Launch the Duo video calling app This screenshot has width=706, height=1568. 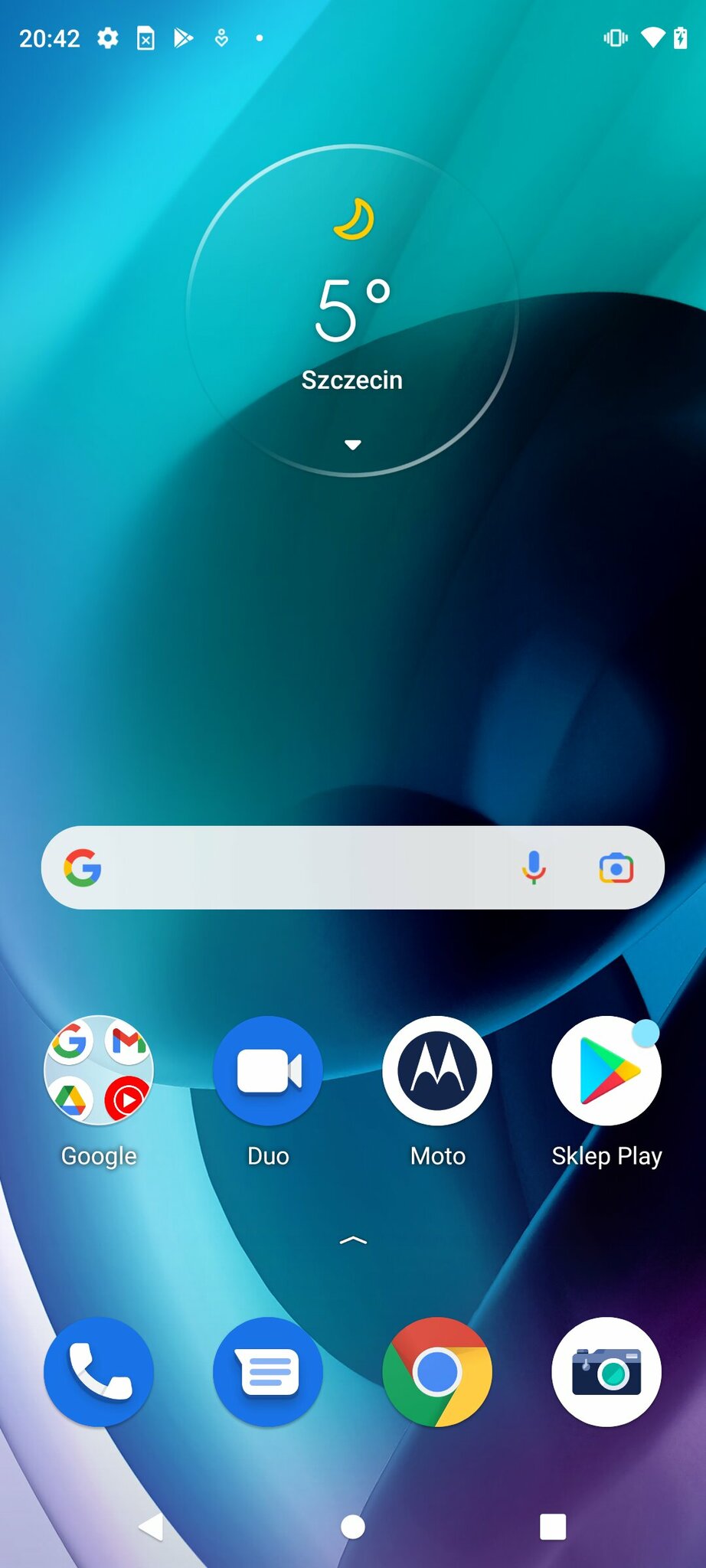(x=268, y=1070)
